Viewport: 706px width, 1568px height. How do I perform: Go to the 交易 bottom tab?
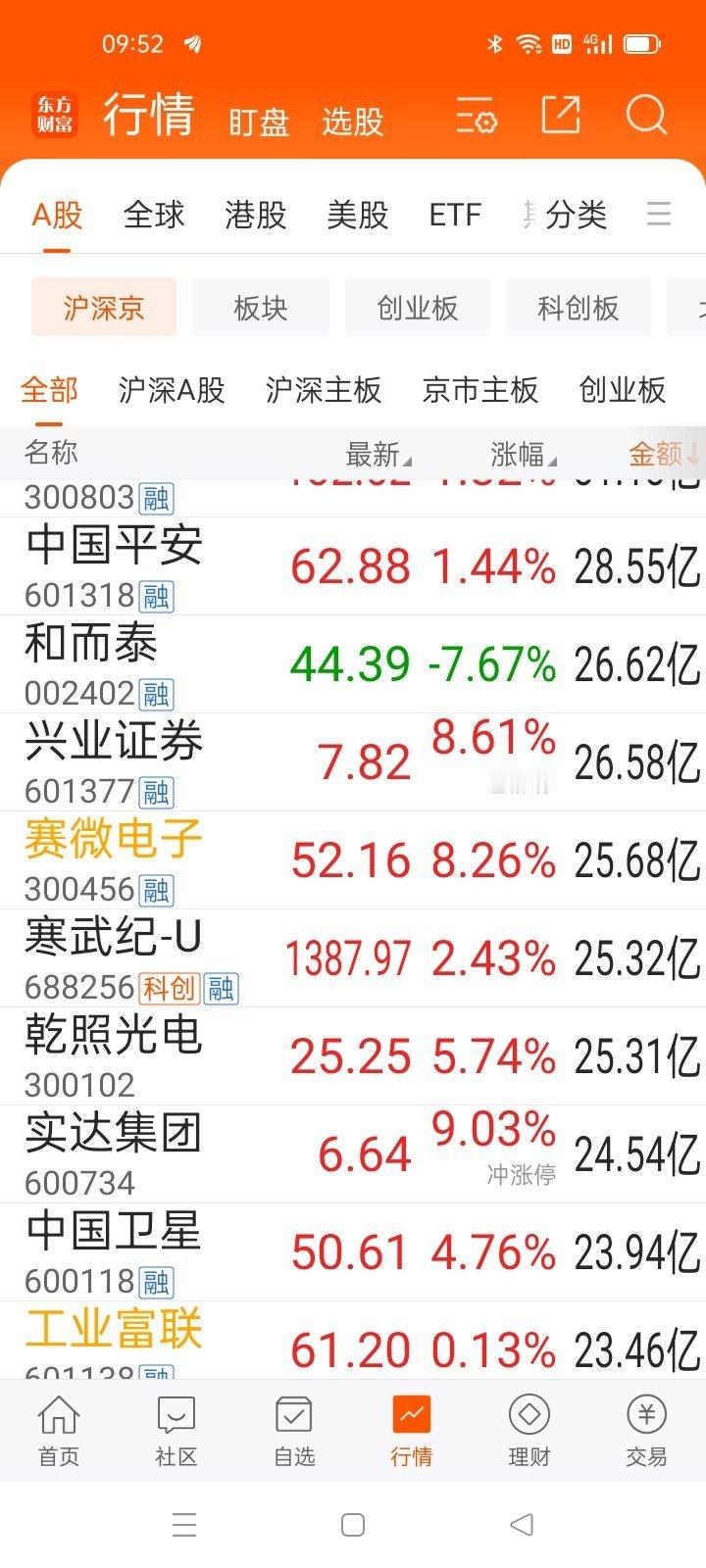[x=646, y=1431]
